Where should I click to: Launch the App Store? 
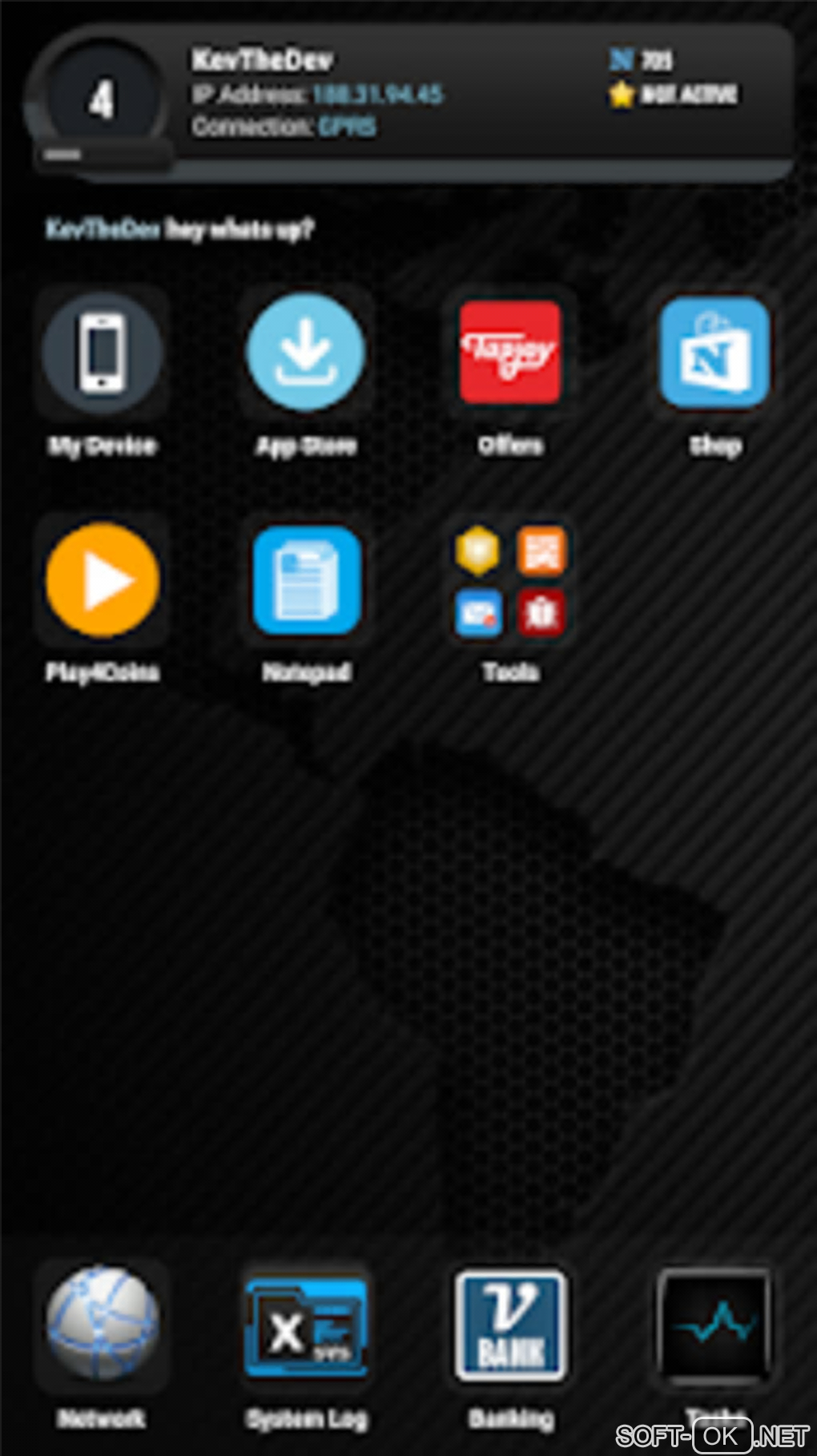pos(306,353)
